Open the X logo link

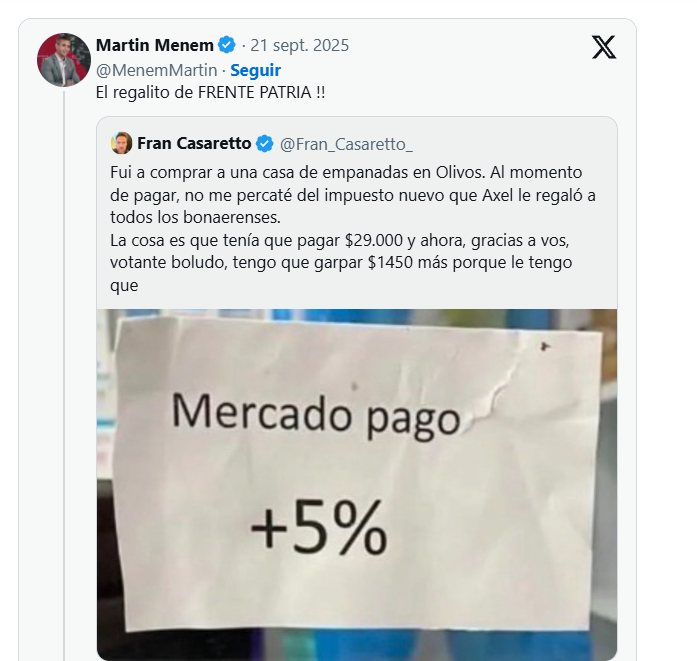tap(603, 47)
